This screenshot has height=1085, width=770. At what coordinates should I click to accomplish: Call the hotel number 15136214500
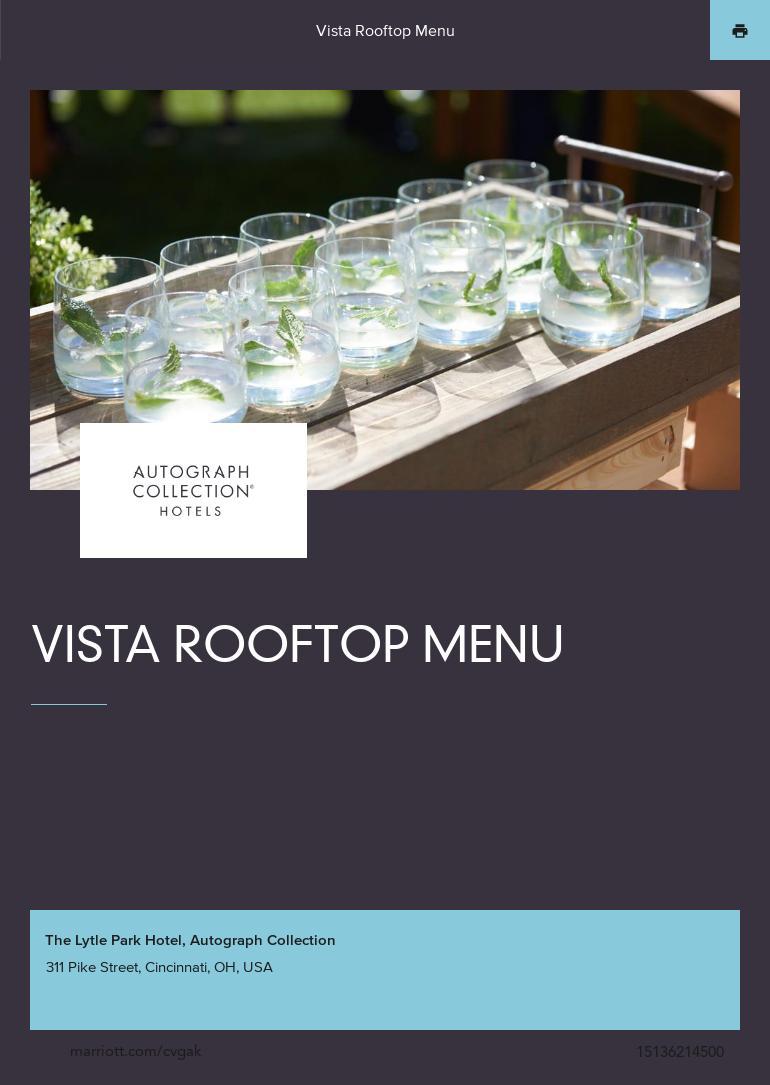[679, 1052]
